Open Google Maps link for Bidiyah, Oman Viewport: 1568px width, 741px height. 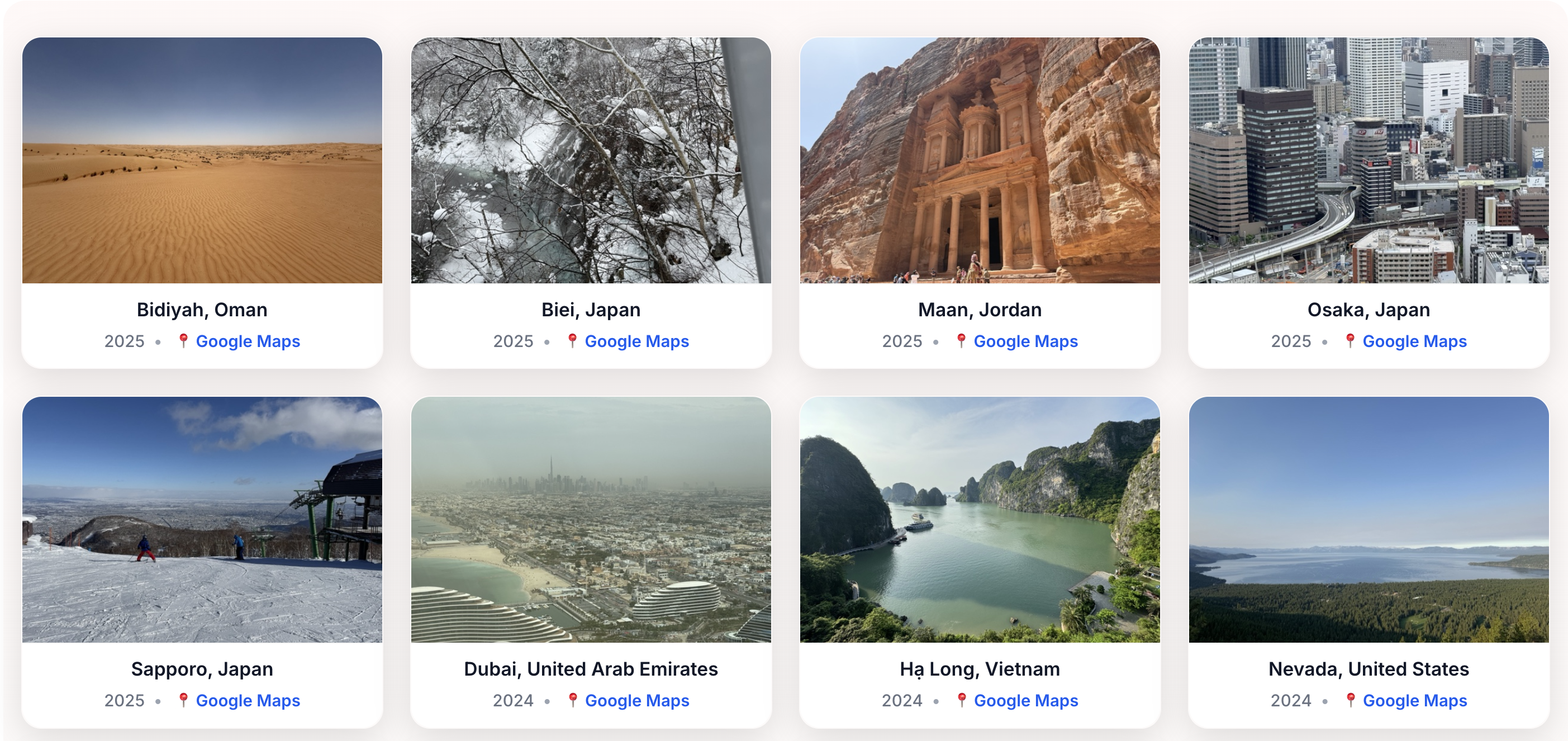coord(247,341)
